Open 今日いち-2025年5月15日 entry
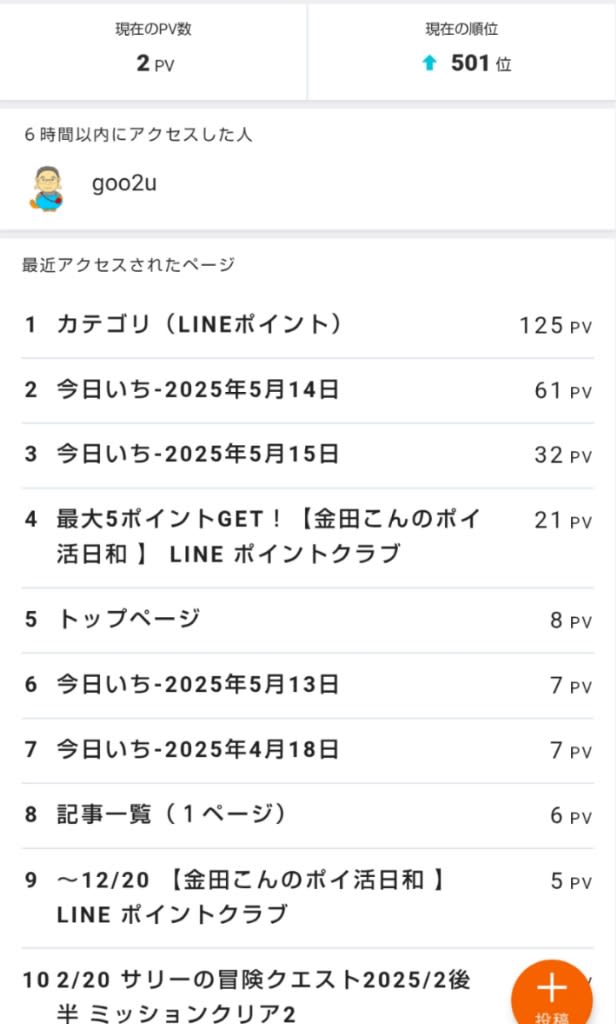 click(308, 455)
